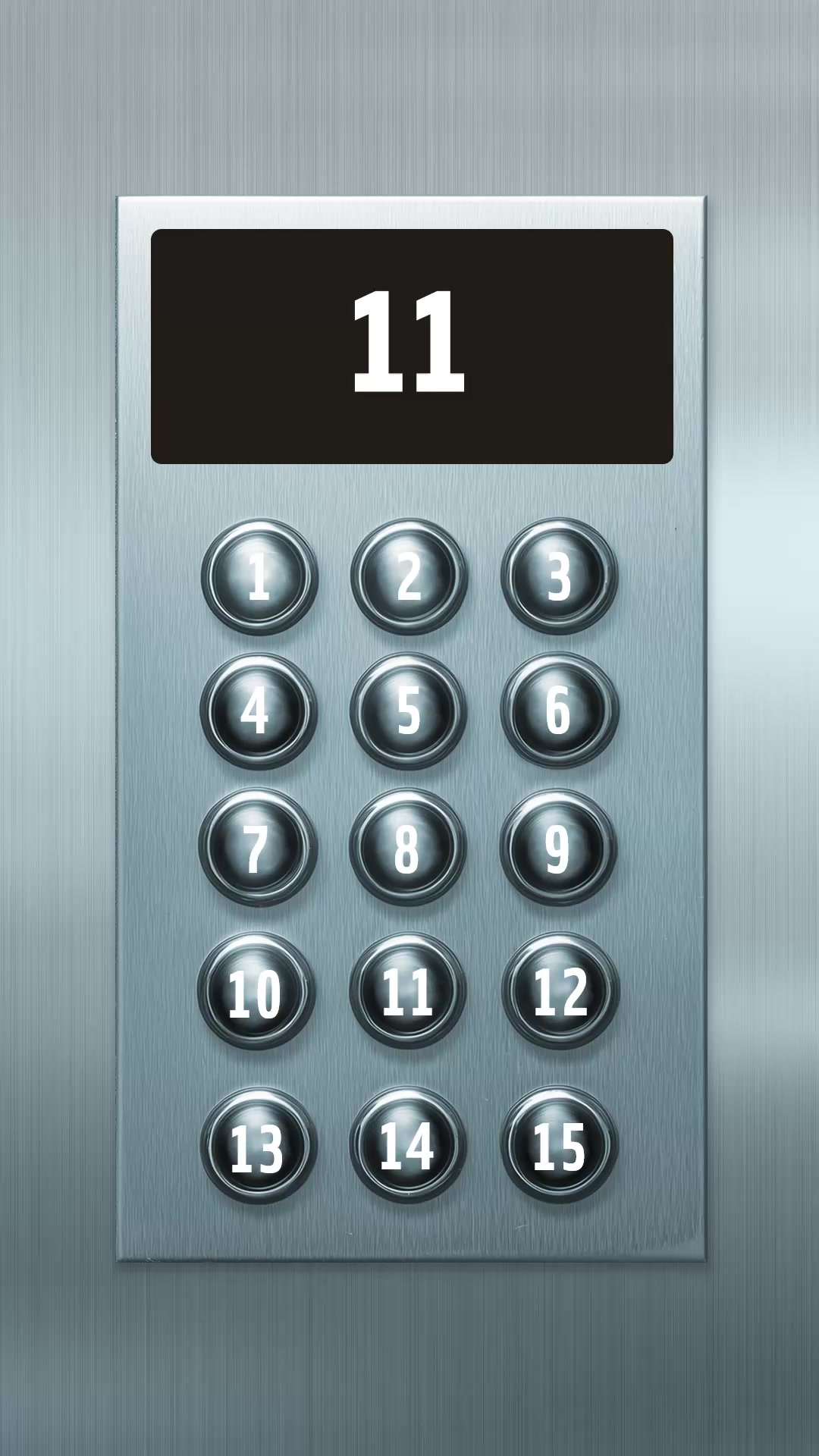This screenshot has height=1456, width=819.
Task: Select the floor 15 button
Action: pyautogui.click(x=560, y=1145)
